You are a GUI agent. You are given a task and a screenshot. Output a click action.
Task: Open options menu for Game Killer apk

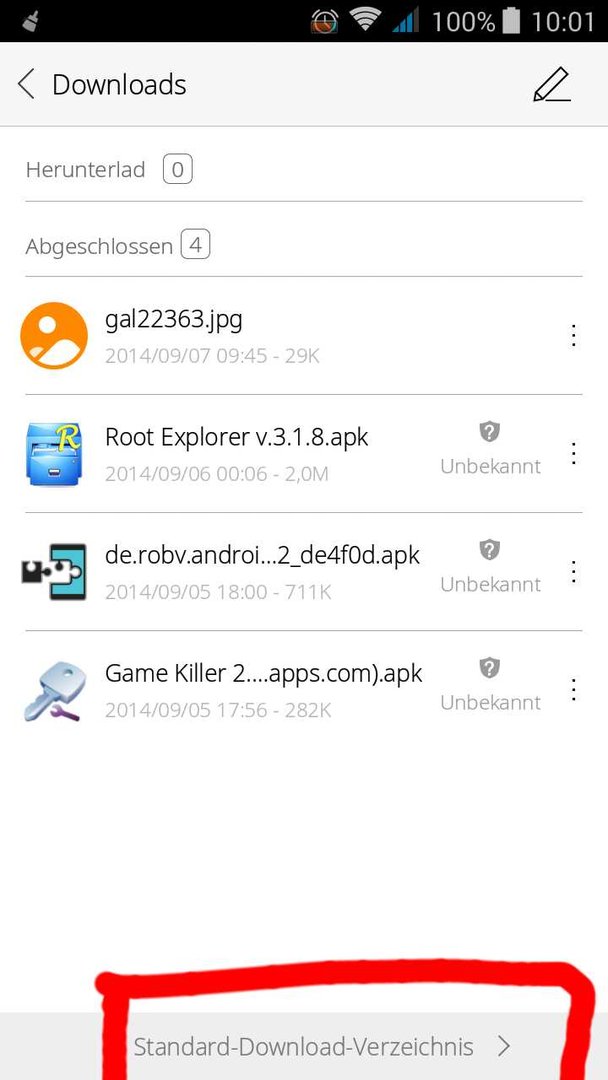pos(573,690)
